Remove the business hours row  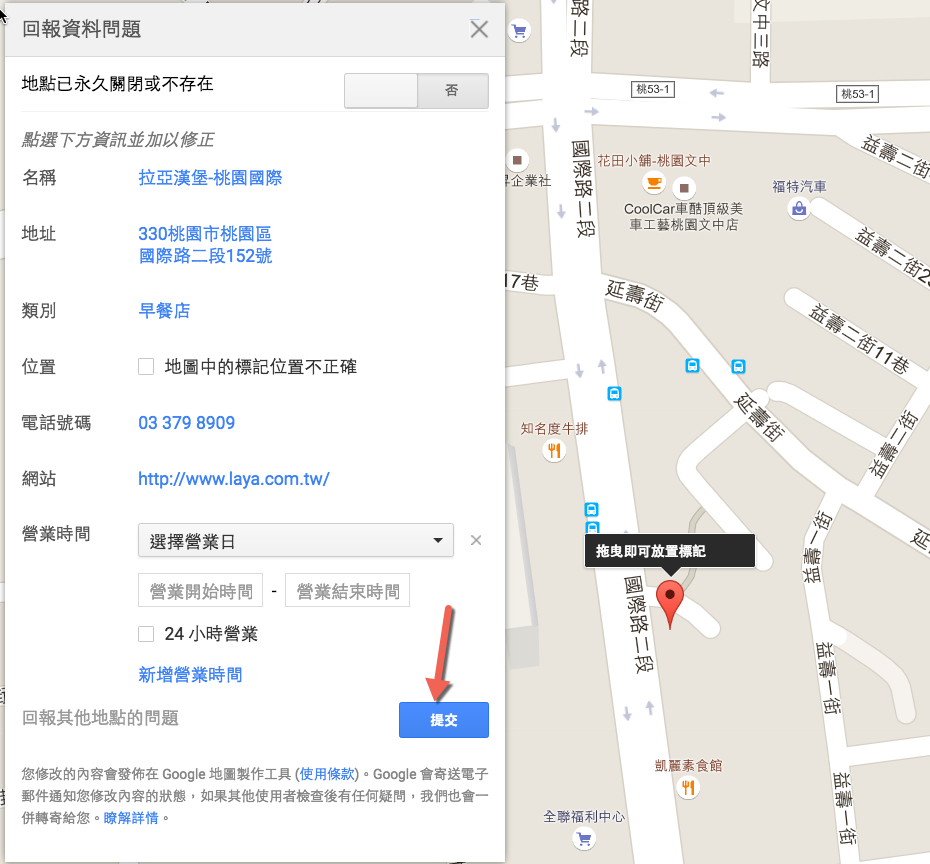[x=476, y=541]
